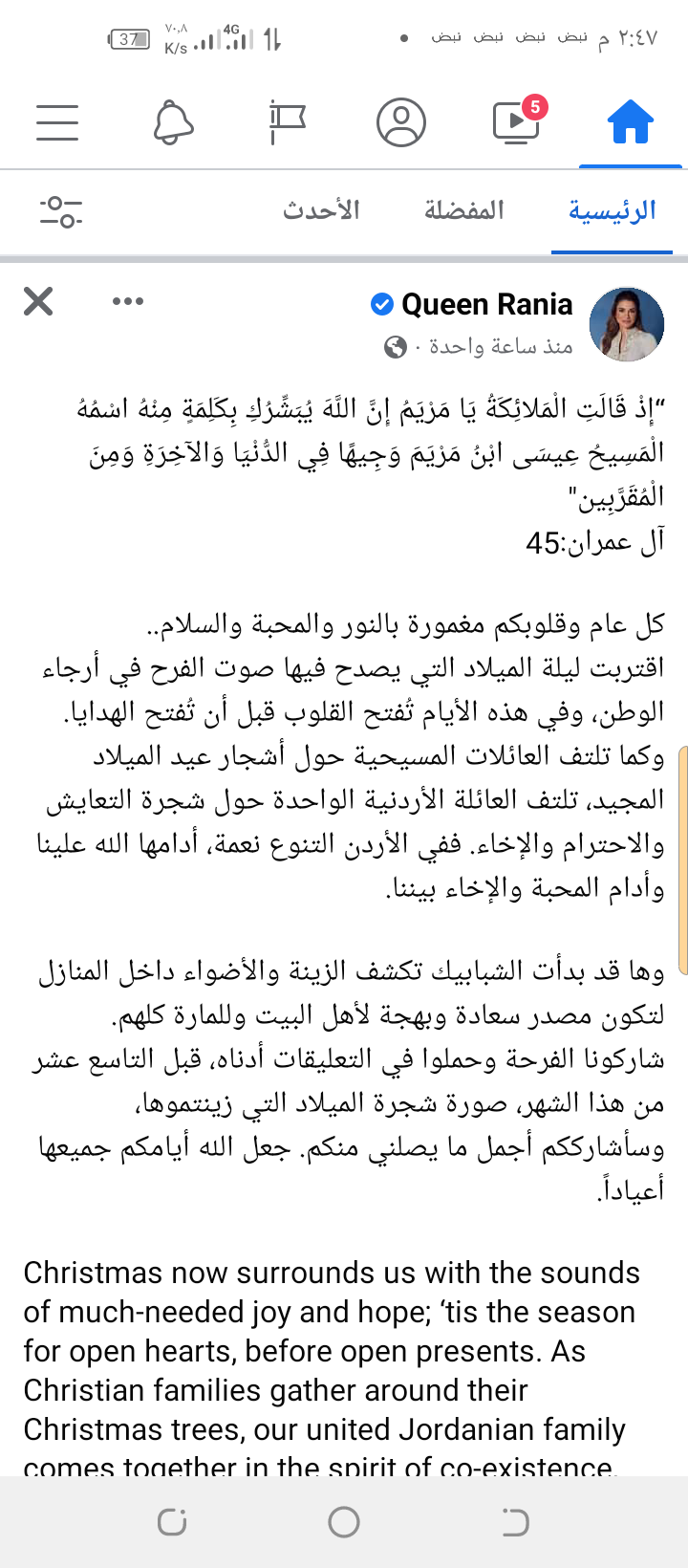Switch to the المفضلة tab
688x1568 pixels.
[x=465, y=210]
